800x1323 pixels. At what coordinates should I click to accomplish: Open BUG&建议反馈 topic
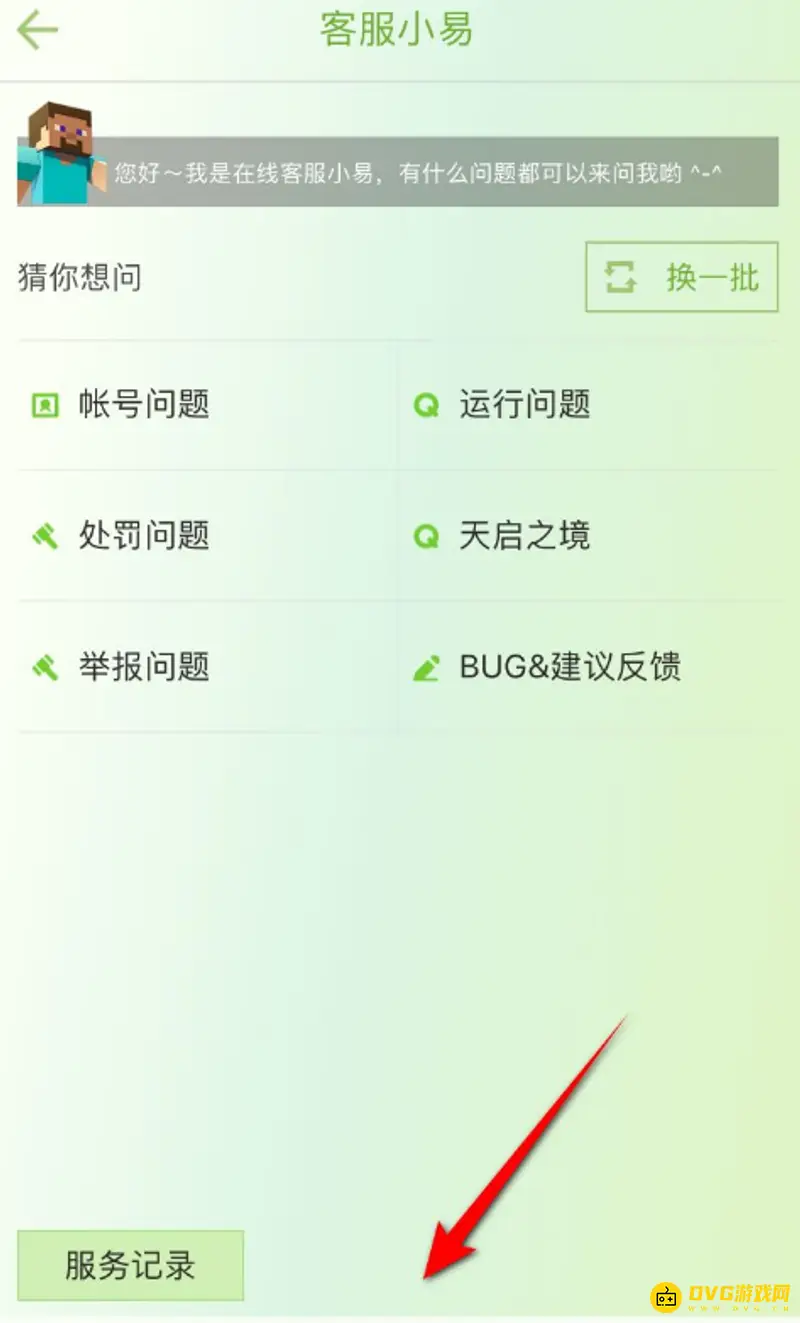point(569,667)
